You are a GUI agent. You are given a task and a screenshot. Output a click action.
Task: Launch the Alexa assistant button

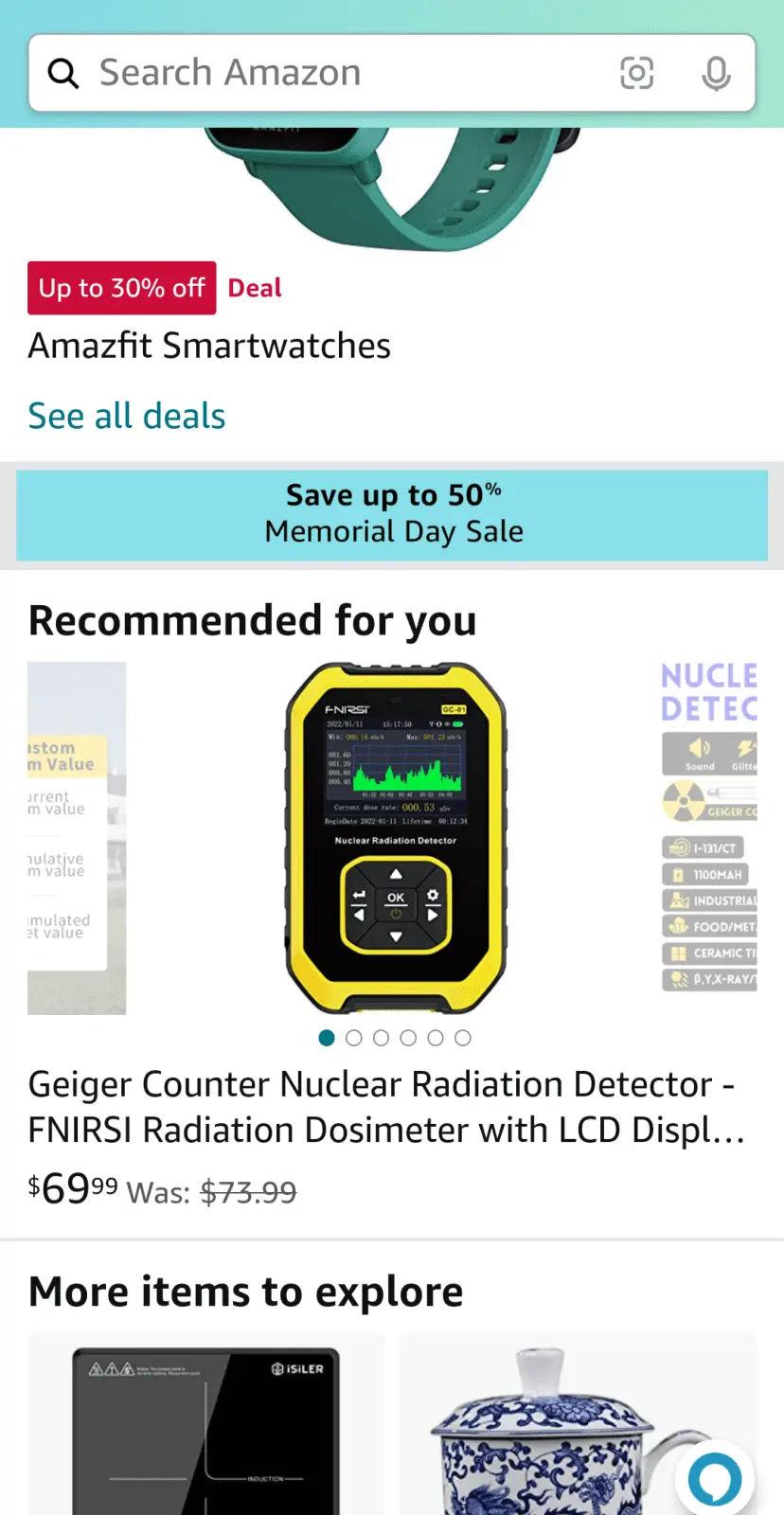click(715, 1478)
